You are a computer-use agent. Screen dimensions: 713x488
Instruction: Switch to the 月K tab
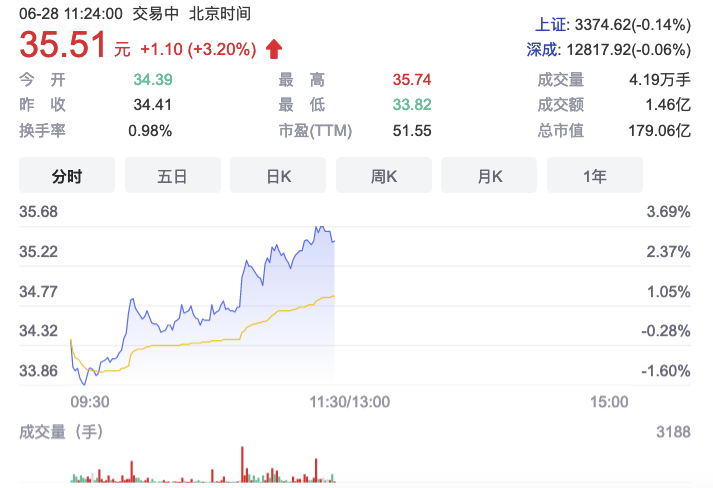[489, 176]
